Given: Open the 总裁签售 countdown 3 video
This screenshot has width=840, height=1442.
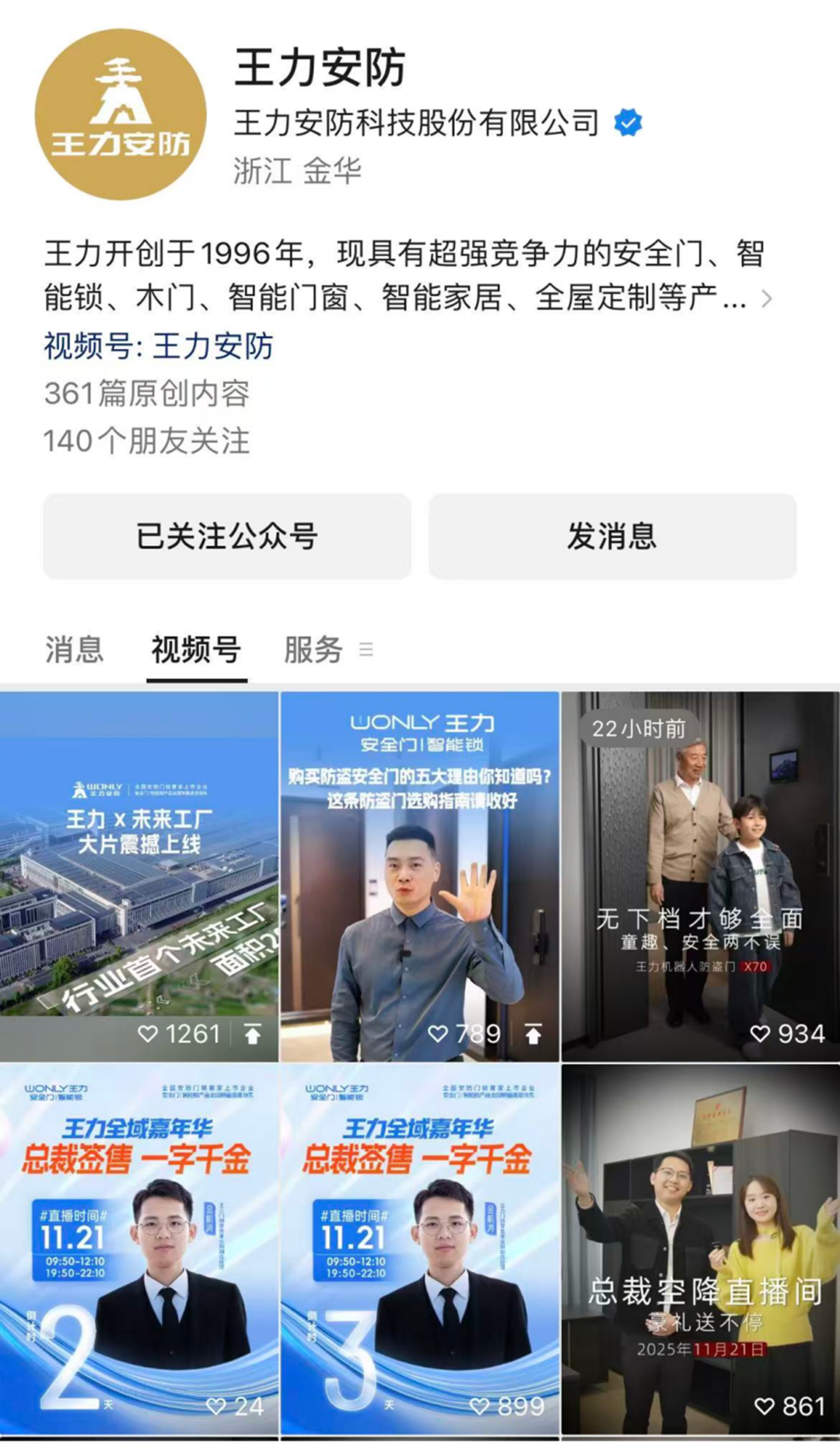Looking at the screenshot, I should coord(419,1248).
